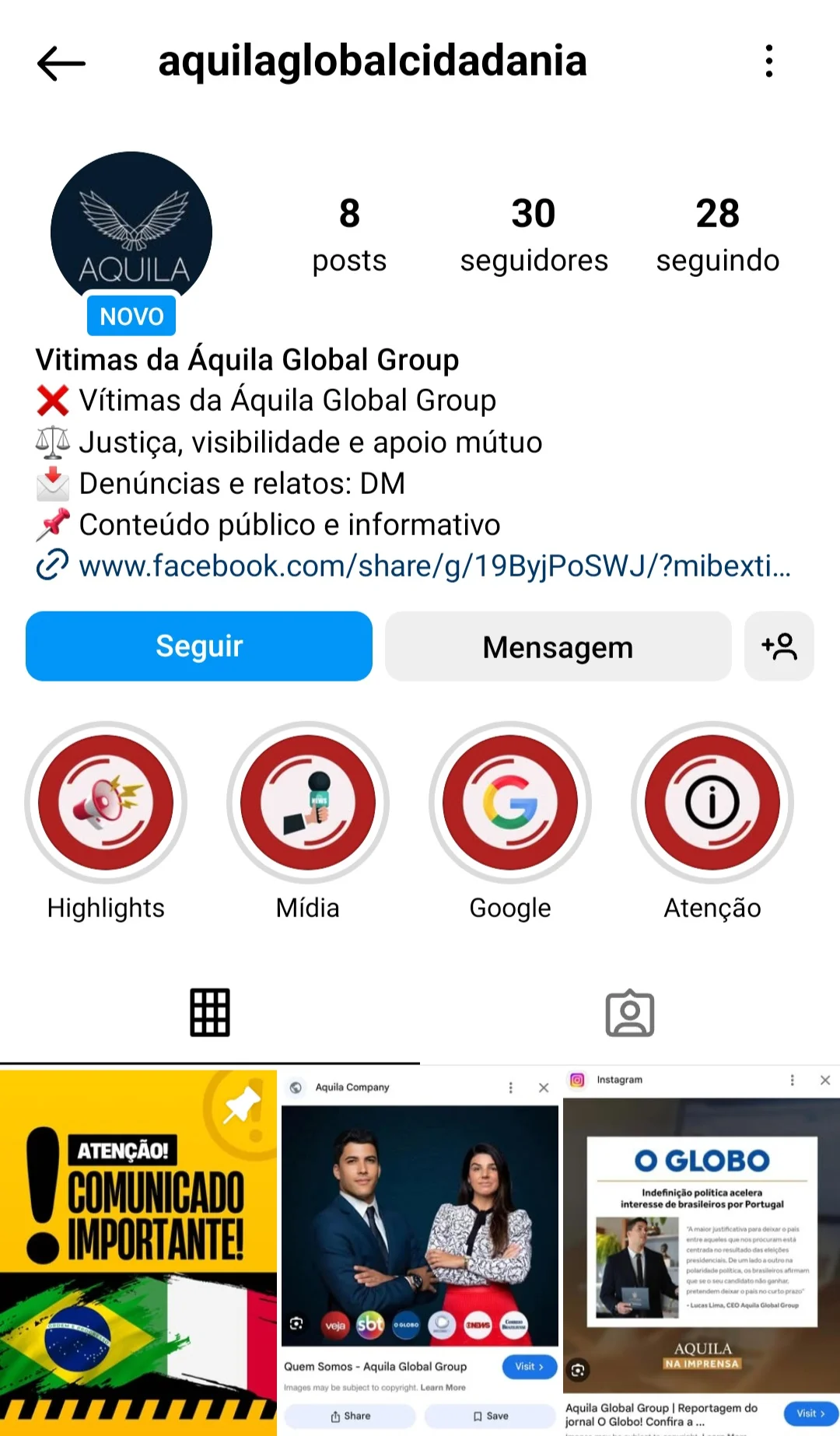This screenshot has width=840, height=1436.
Task: Open the Highlights story highlight
Action: pyautogui.click(x=106, y=803)
